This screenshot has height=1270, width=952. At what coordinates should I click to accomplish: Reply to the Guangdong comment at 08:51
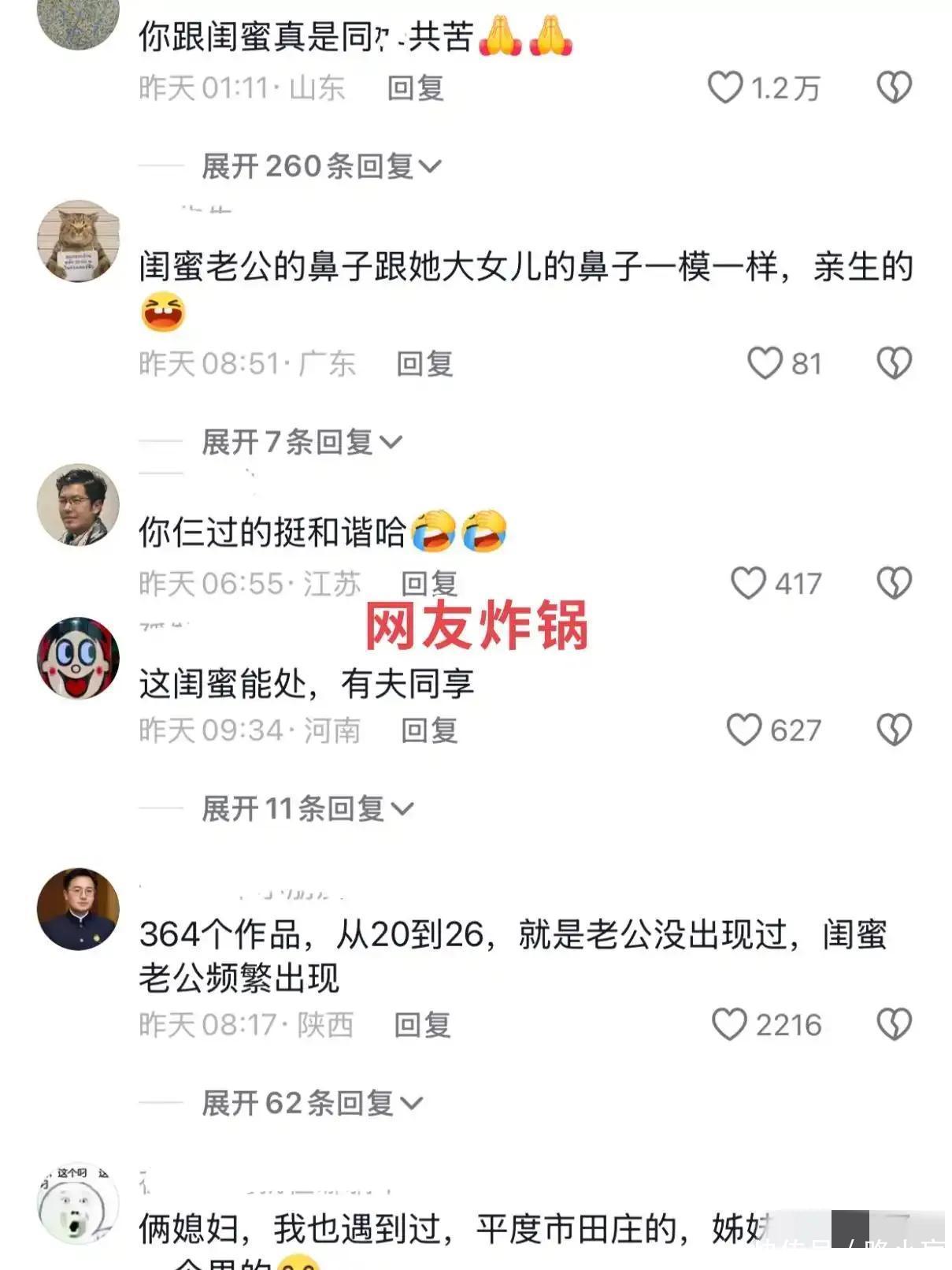click(424, 364)
